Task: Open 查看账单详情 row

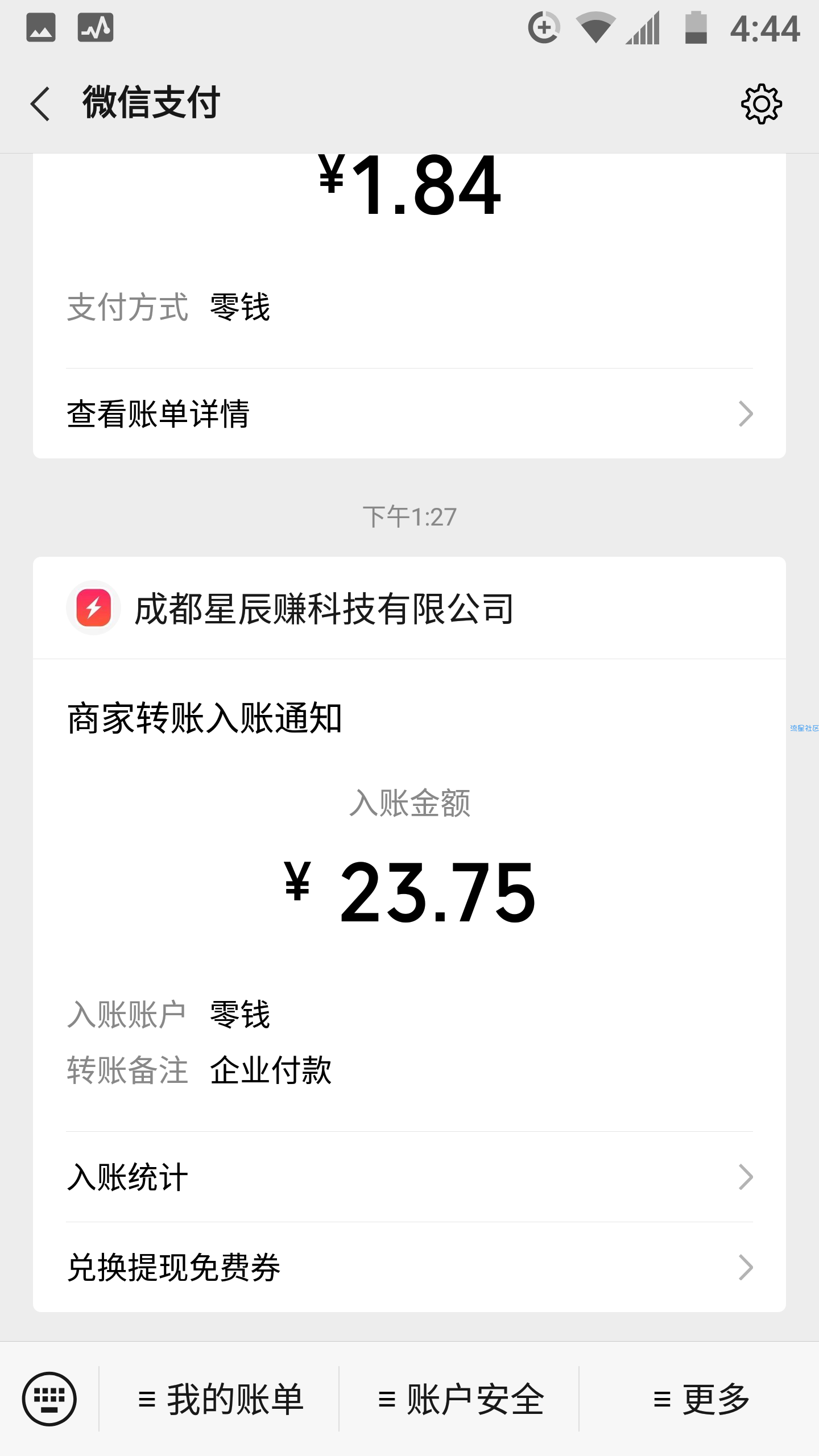Action: pos(409,413)
